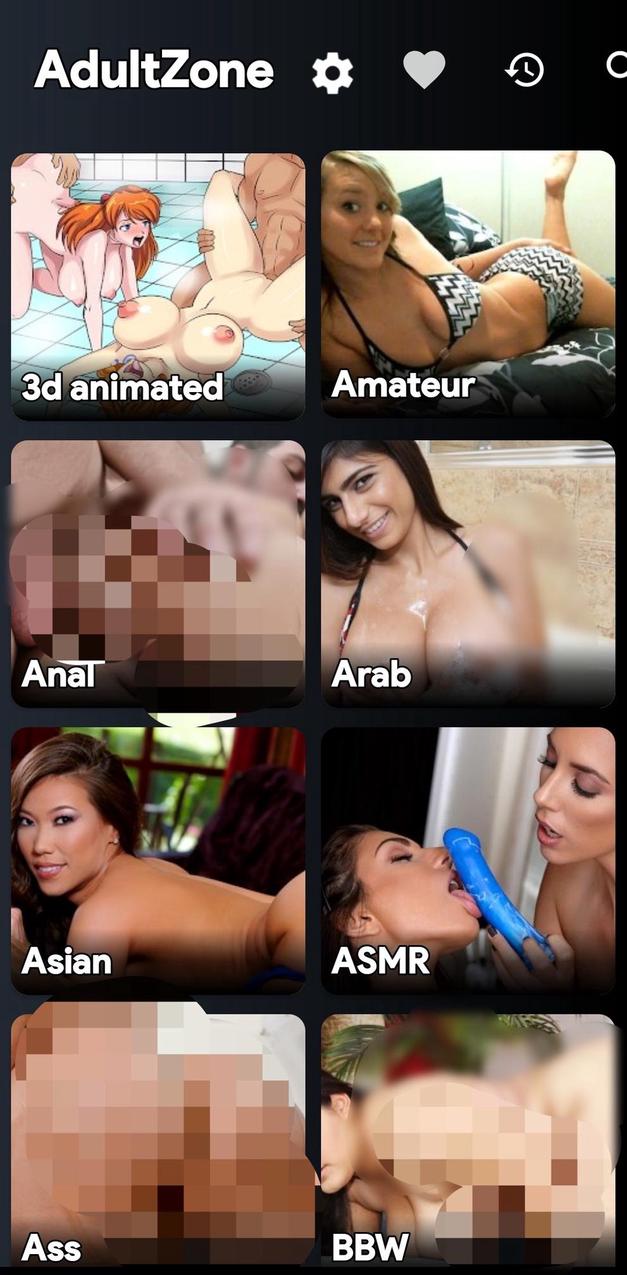
Task: Open the Asian category tile
Action: (158, 860)
